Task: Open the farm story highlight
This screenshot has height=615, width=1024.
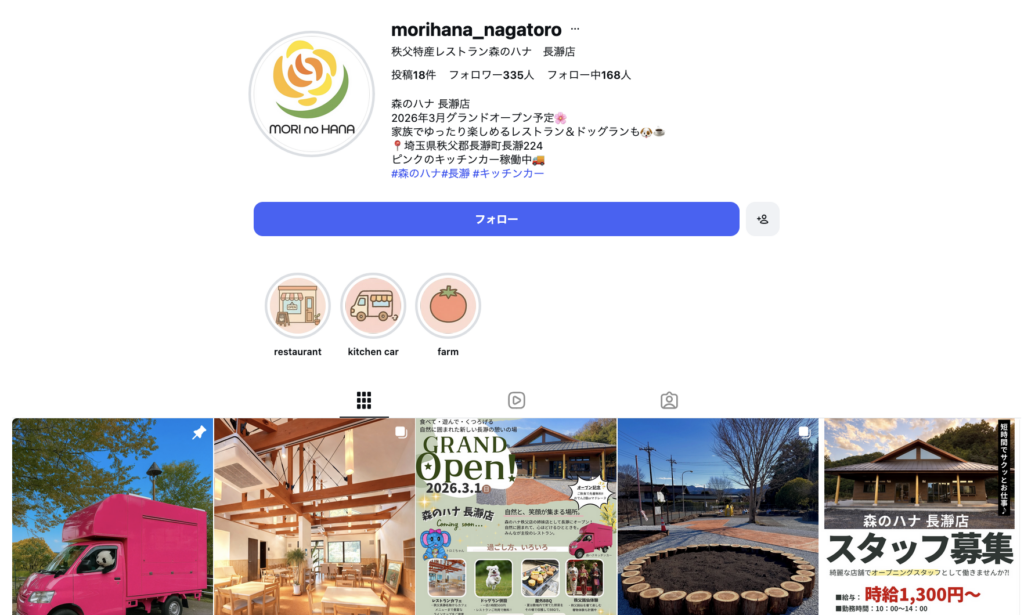Action: pyautogui.click(x=448, y=306)
